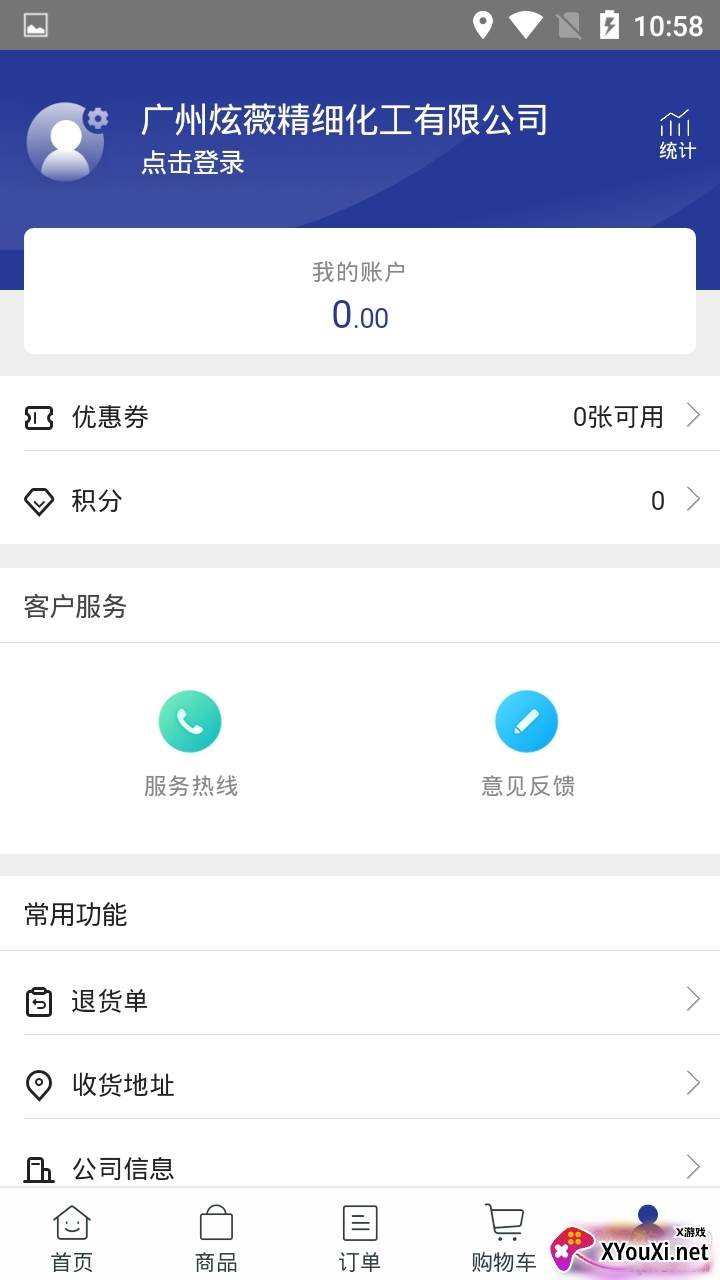The height and width of the screenshot is (1280, 720).
Task: Open the 统计 statistics icon
Action: 676,136
